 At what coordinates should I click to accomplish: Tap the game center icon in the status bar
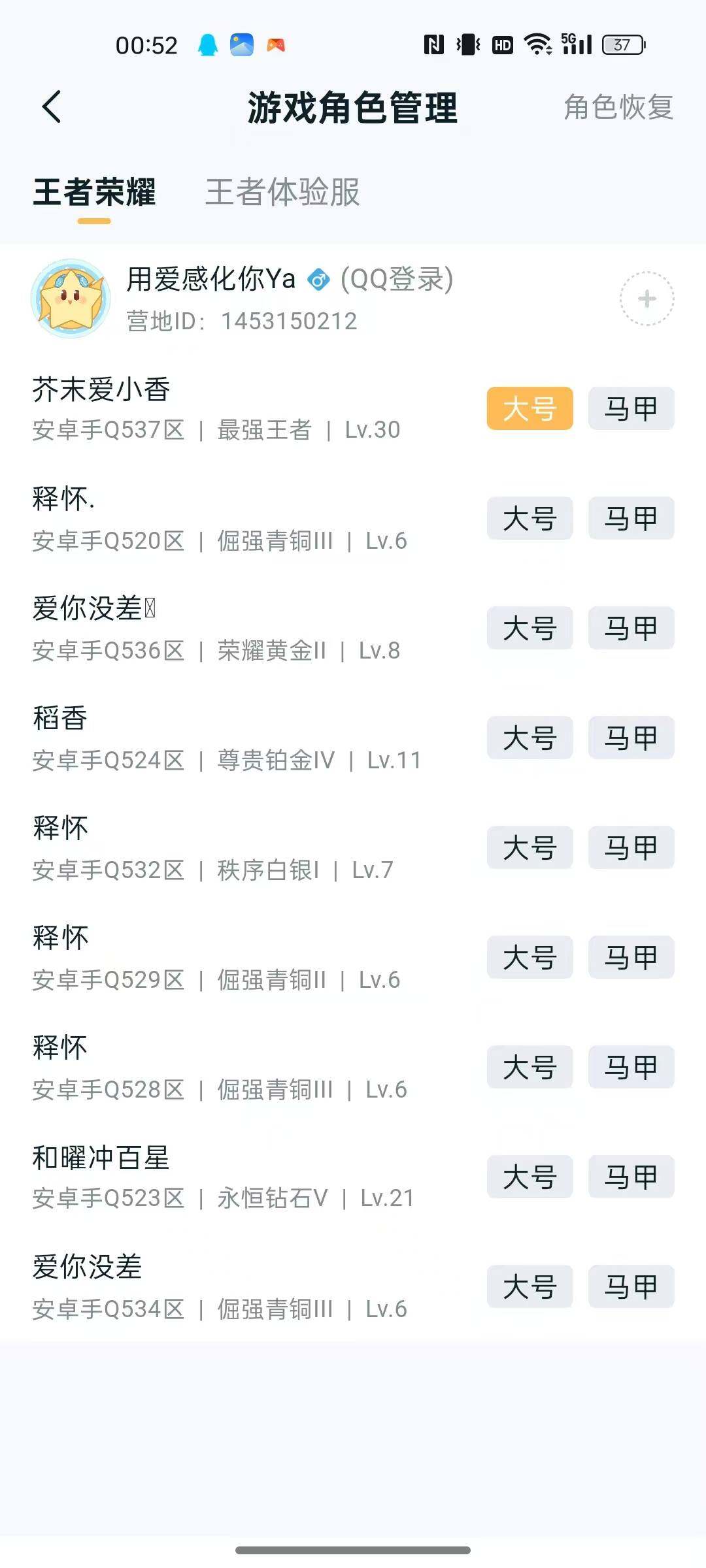tap(275, 44)
